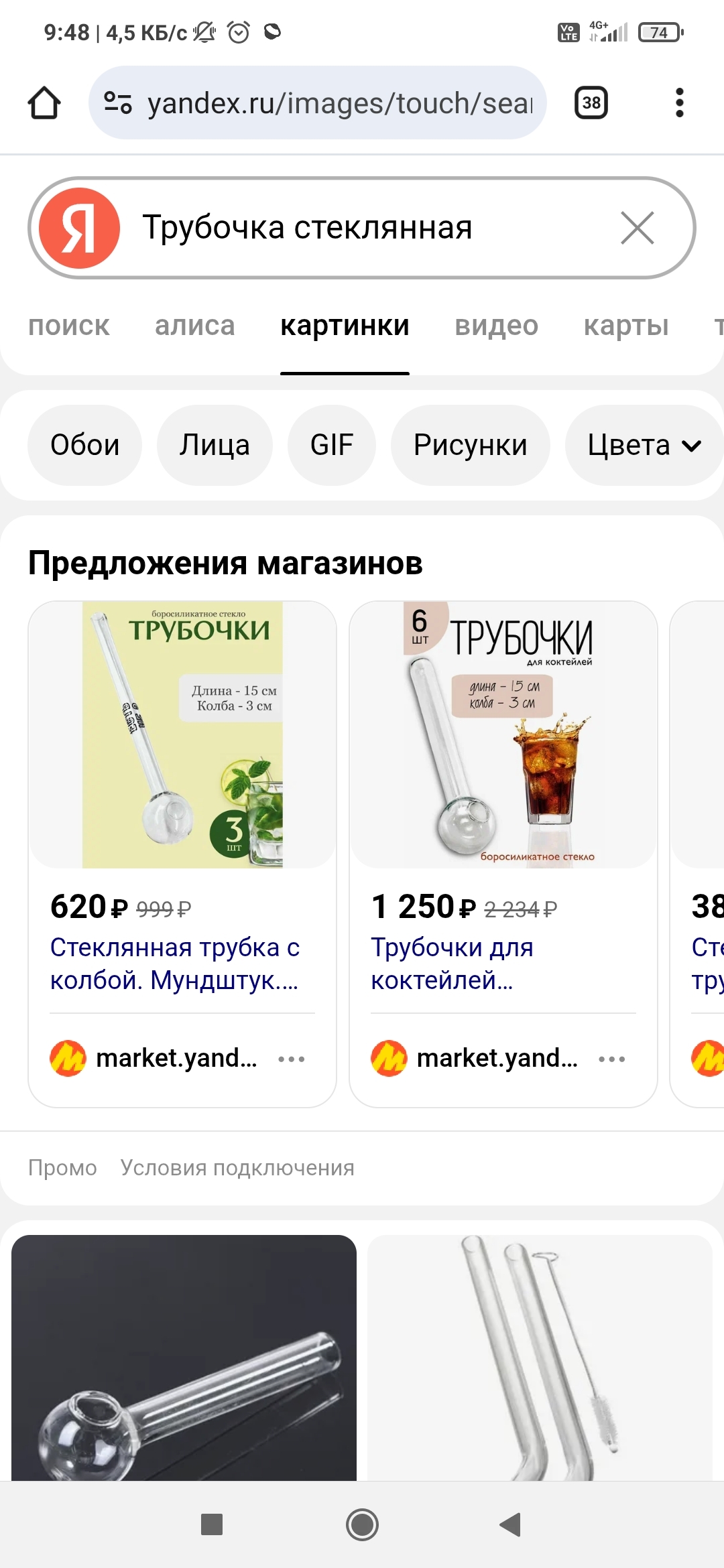Switch to the «алиса» tab
Screen dimensions: 724x1568
pos(194,326)
